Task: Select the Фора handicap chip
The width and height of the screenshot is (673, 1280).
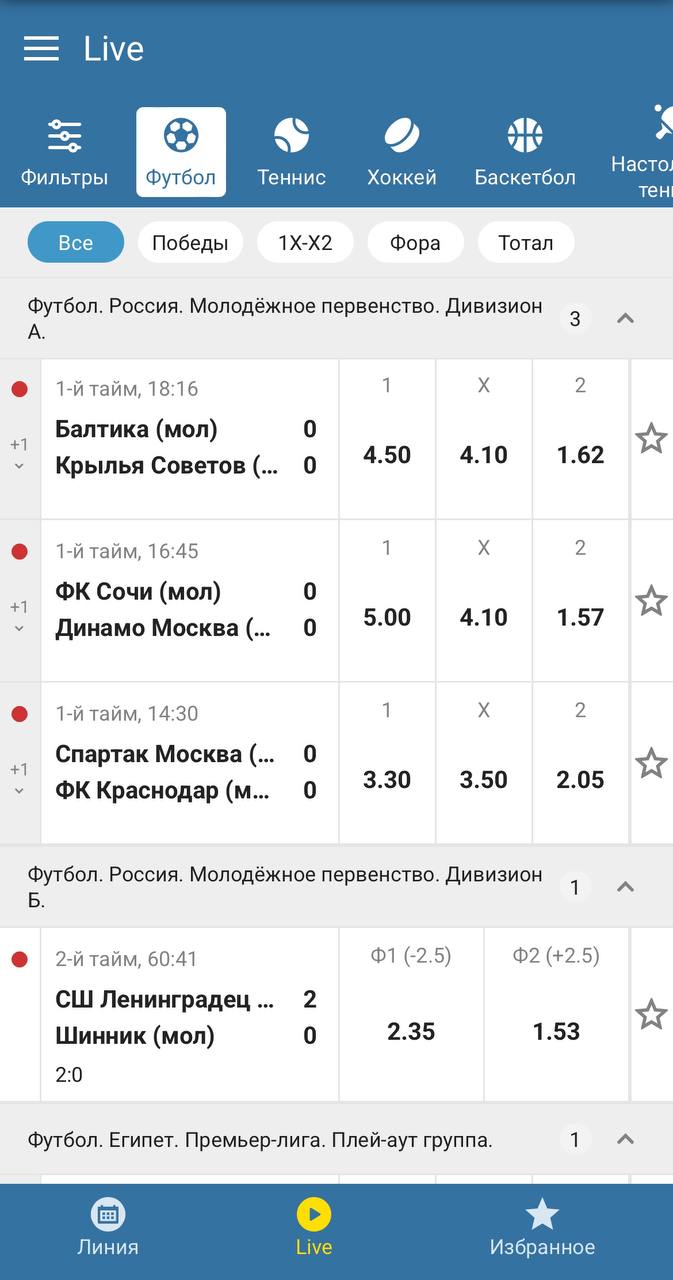Action: tap(415, 242)
